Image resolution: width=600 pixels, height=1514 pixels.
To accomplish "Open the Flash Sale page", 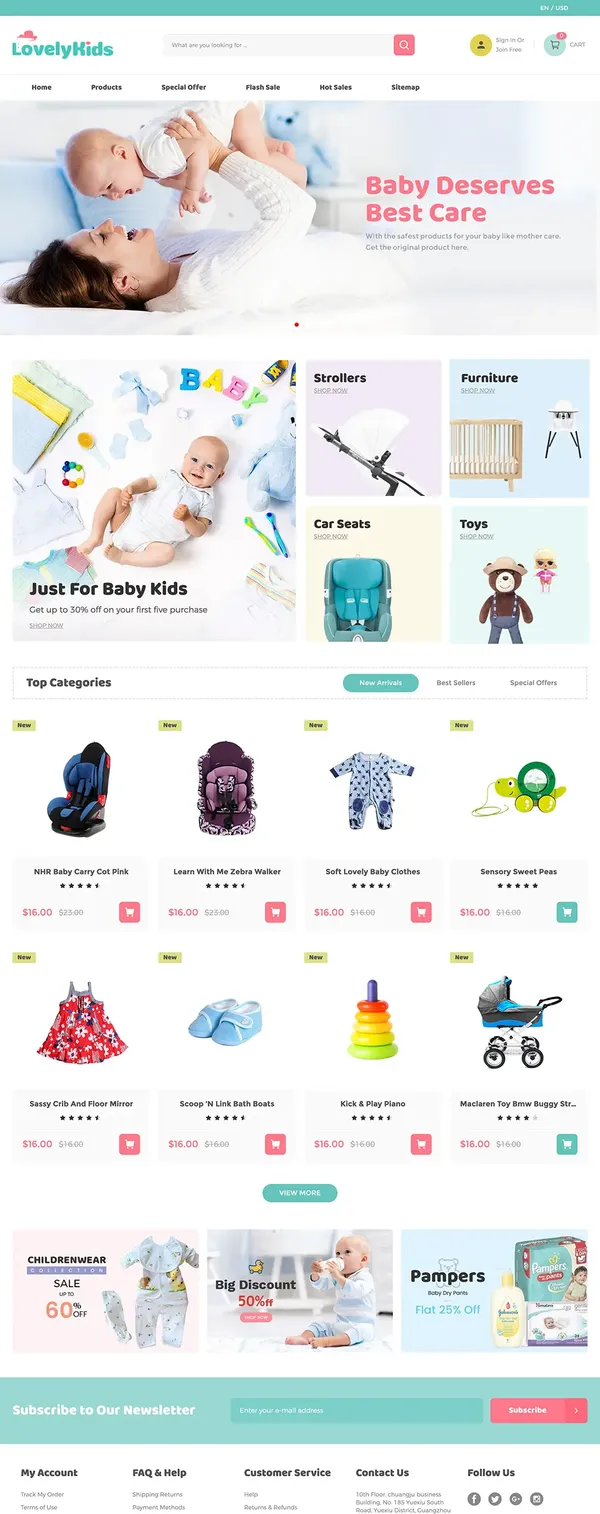I will [x=262, y=87].
